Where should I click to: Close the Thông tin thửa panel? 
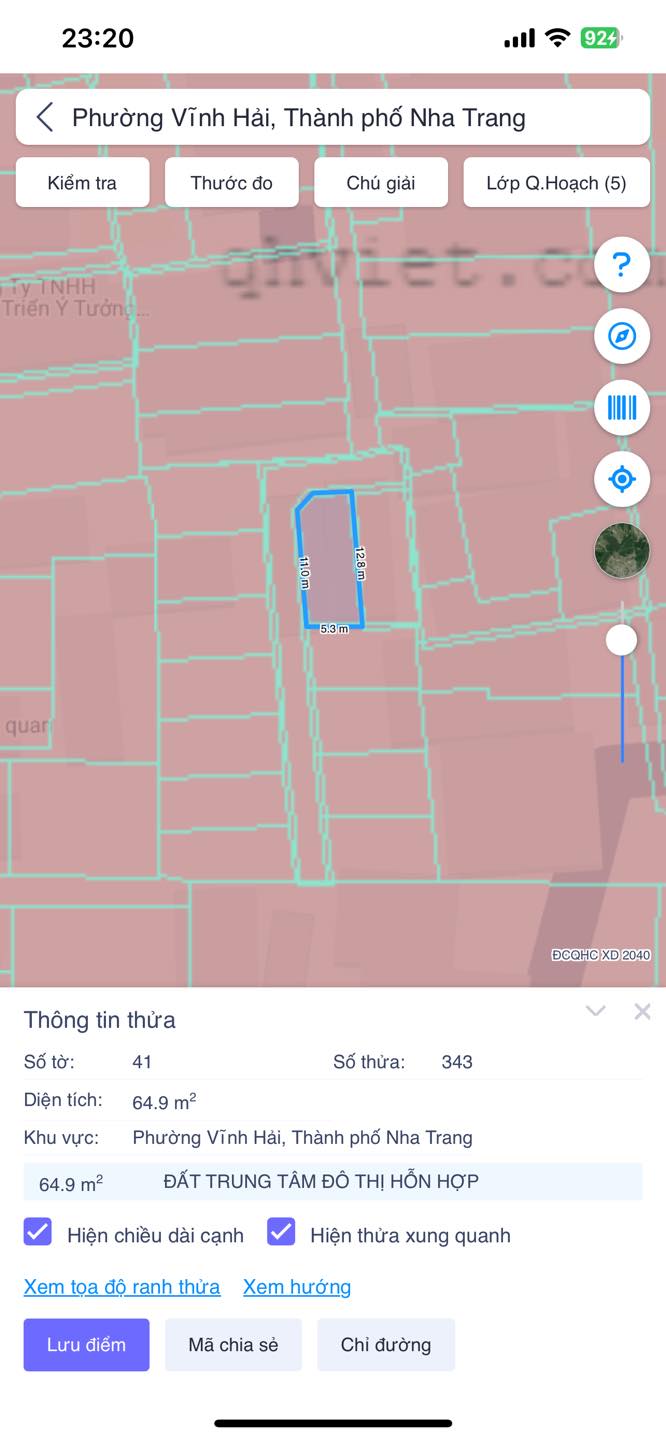pyautogui.click(x=643, y=1011)
